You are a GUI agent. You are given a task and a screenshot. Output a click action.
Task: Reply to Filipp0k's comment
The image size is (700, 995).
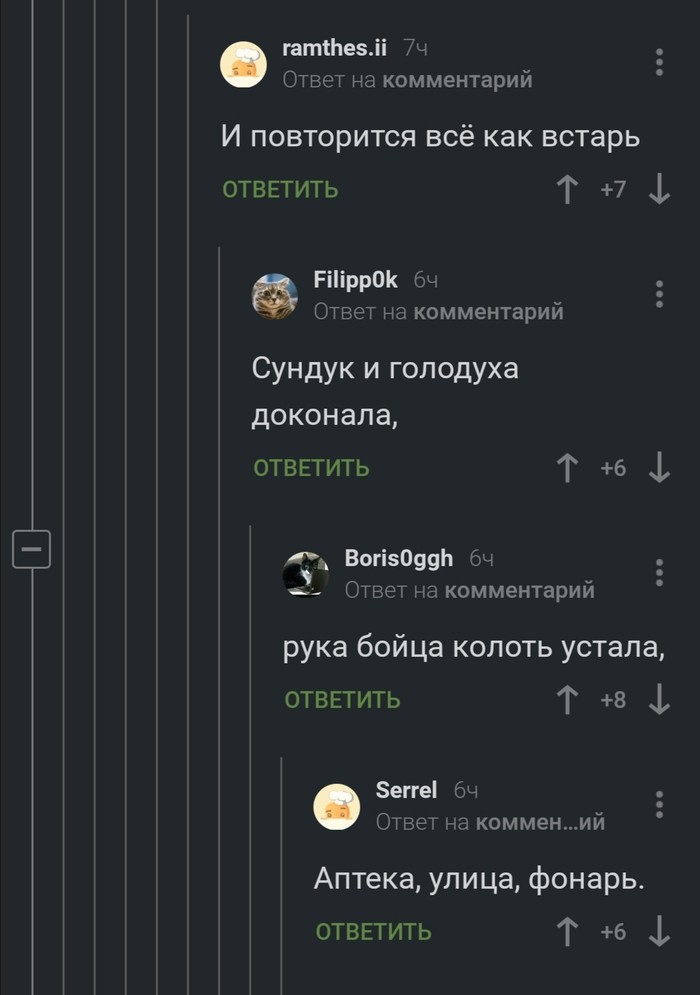(311, 467)
